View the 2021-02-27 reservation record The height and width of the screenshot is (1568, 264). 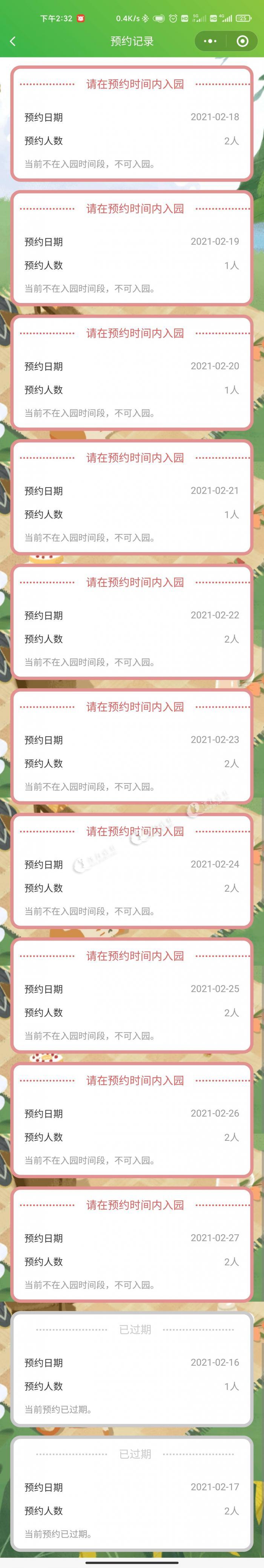132,1245
